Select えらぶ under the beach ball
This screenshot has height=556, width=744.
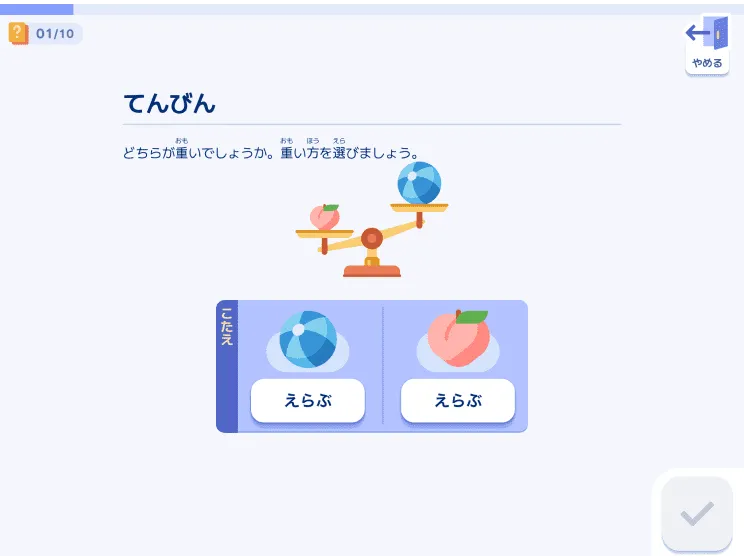(307, 401)
